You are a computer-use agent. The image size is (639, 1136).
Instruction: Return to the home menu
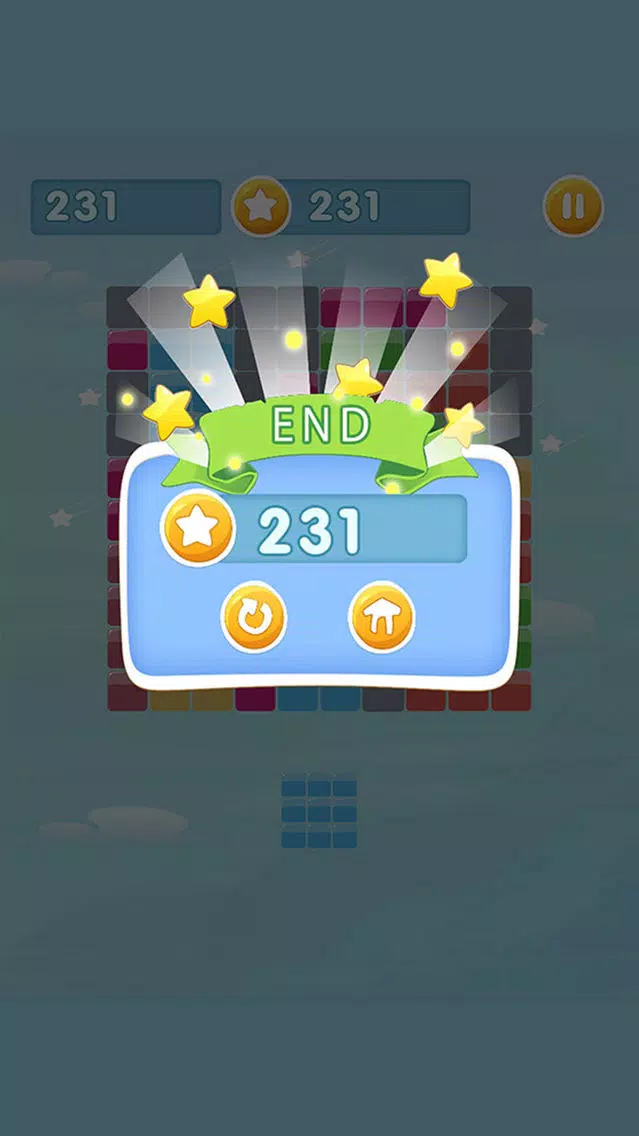pyautogui.click(x=381, y=618)
